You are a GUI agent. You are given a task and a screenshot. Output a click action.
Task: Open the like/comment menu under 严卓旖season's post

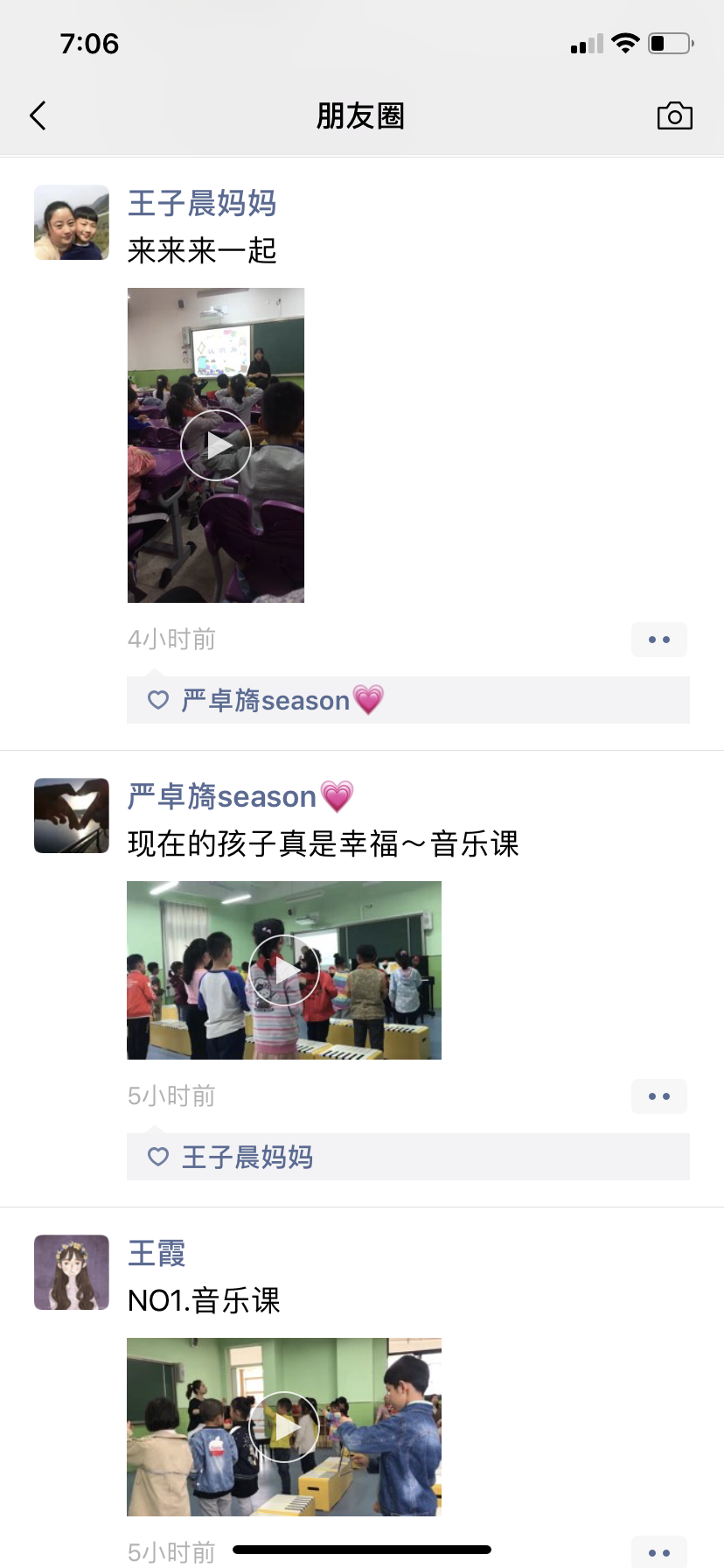point(658,1096)
